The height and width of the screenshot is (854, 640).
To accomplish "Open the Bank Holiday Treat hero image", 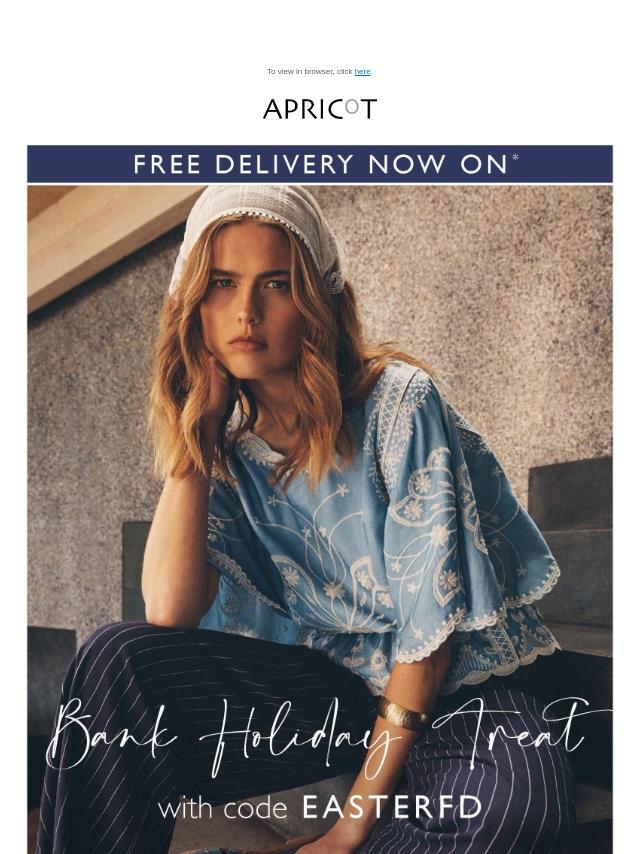I will [320, 520].
